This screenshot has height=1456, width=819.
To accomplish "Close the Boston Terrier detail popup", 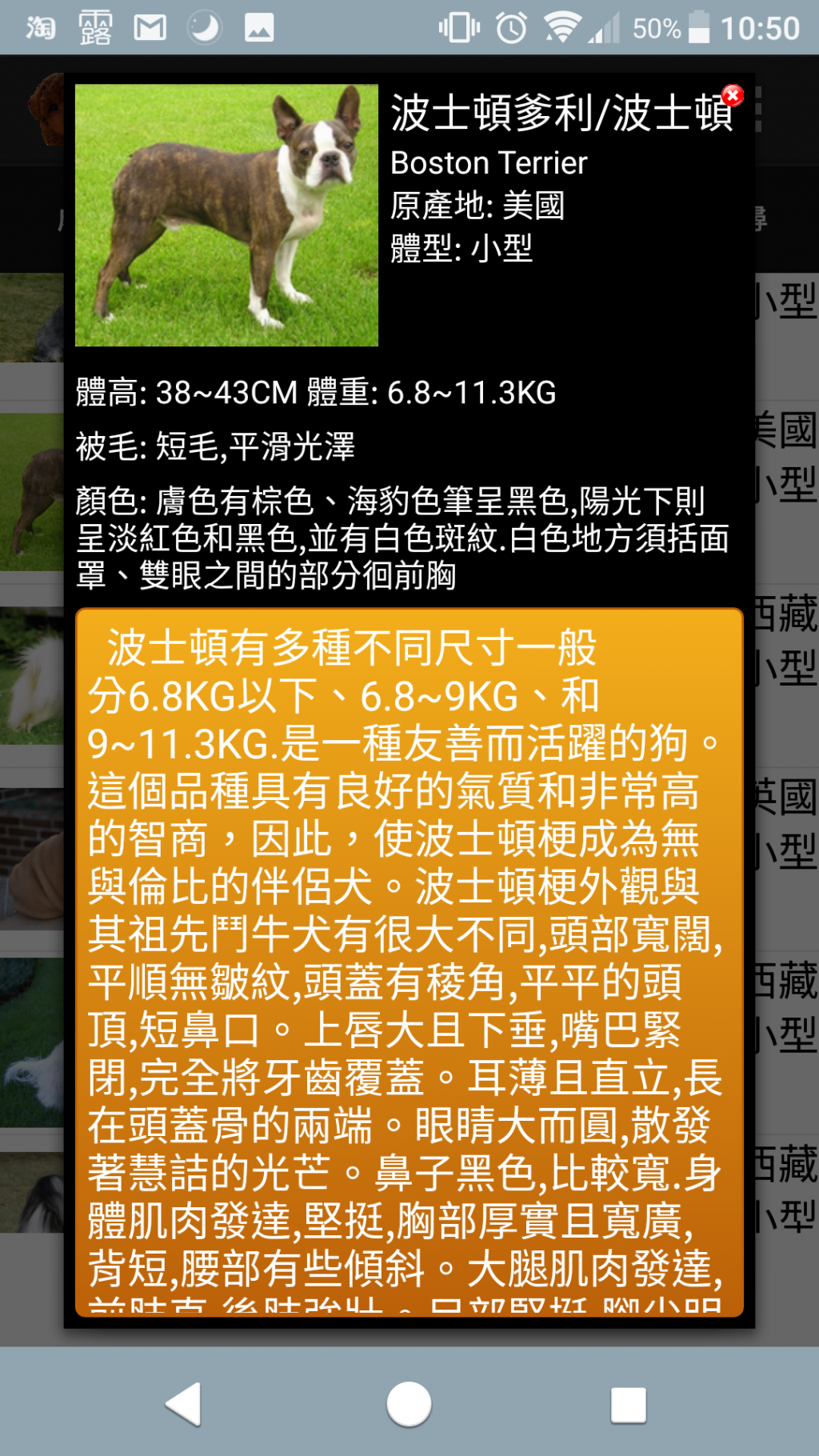I will pos(732,96).
